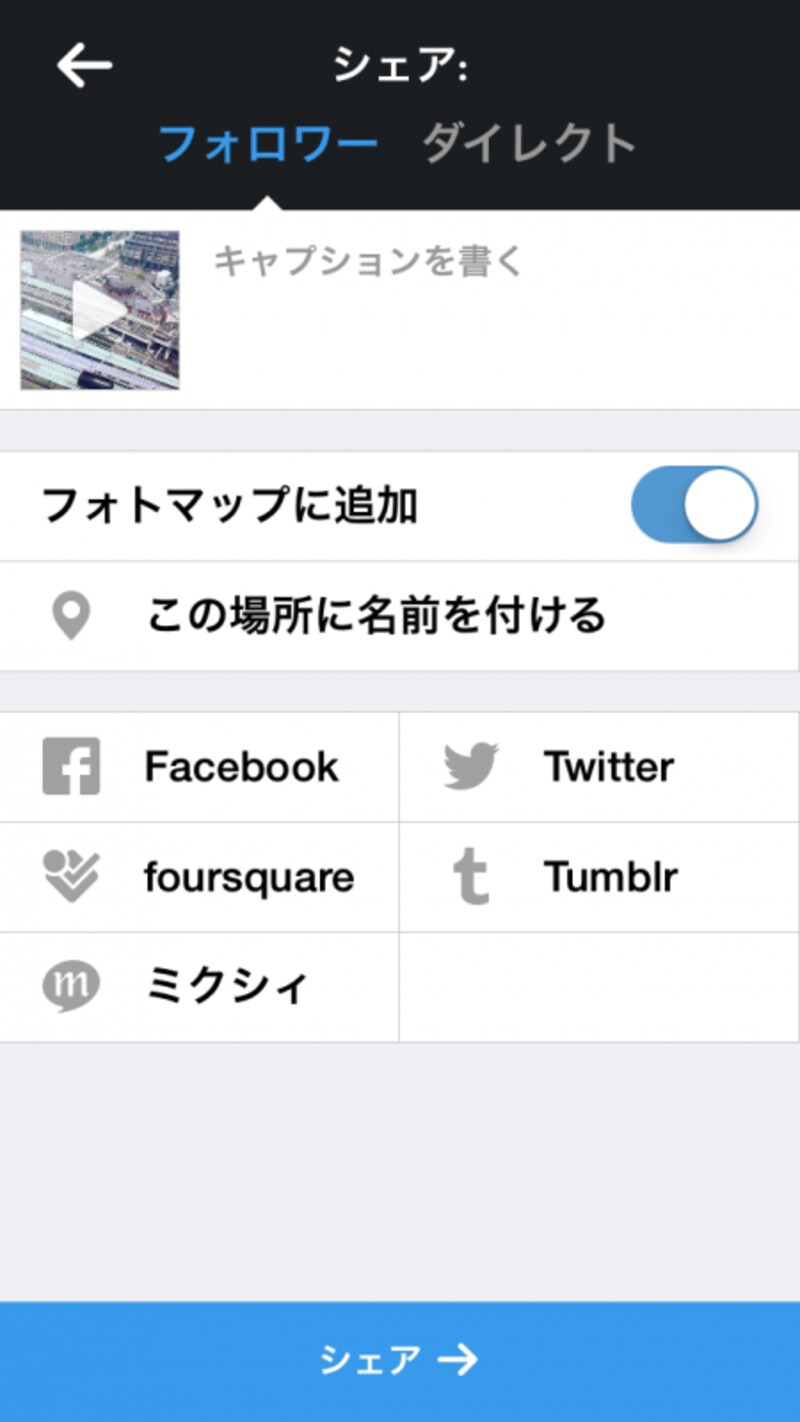The width and height of the screenshot is (800, 1422).
Task: Tap the location pin icon
Action: pos(72,616)
